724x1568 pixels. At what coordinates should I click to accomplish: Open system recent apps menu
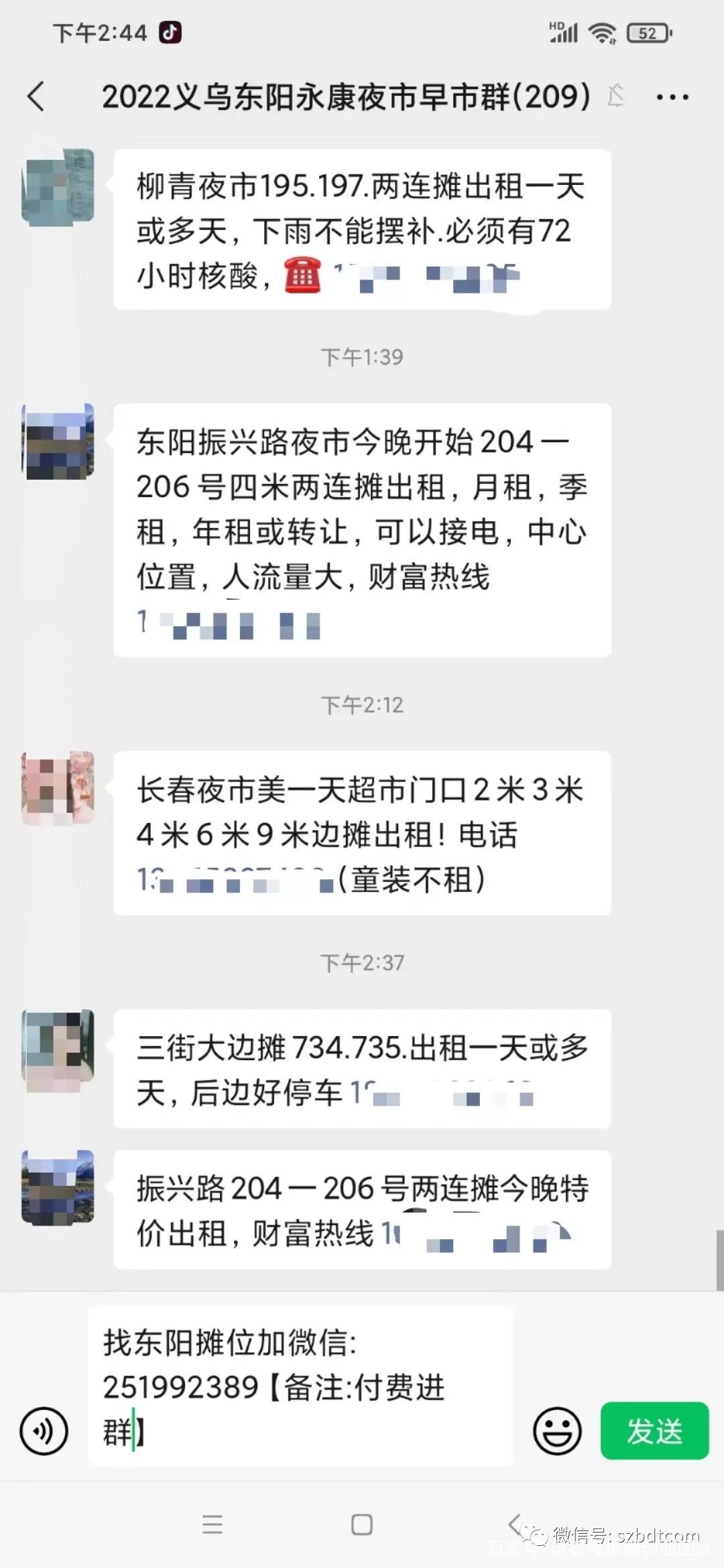pos(213,1524)
